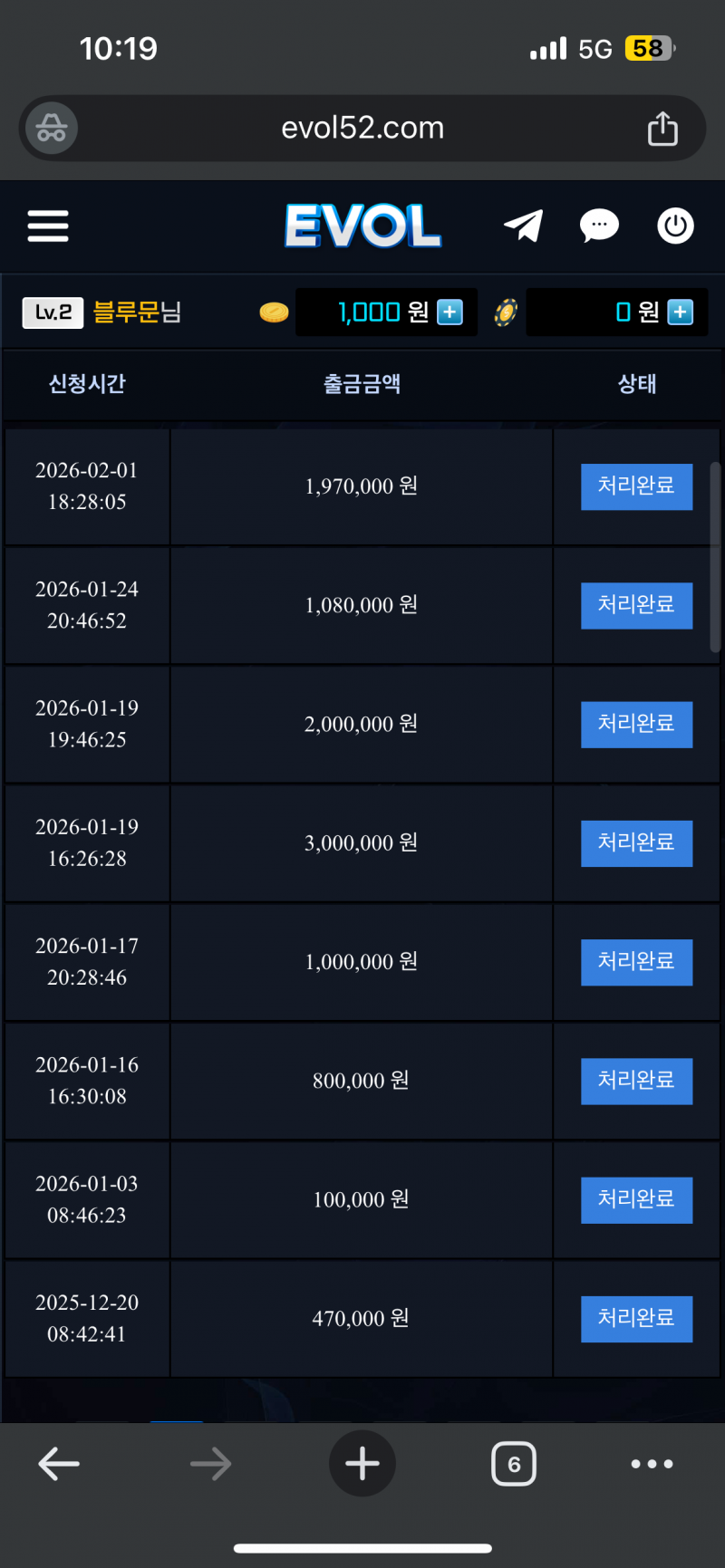Open a new browser tab
Image resolution: width=725 pixels, height=1568 pixels.
click(x=362, y=1463)
